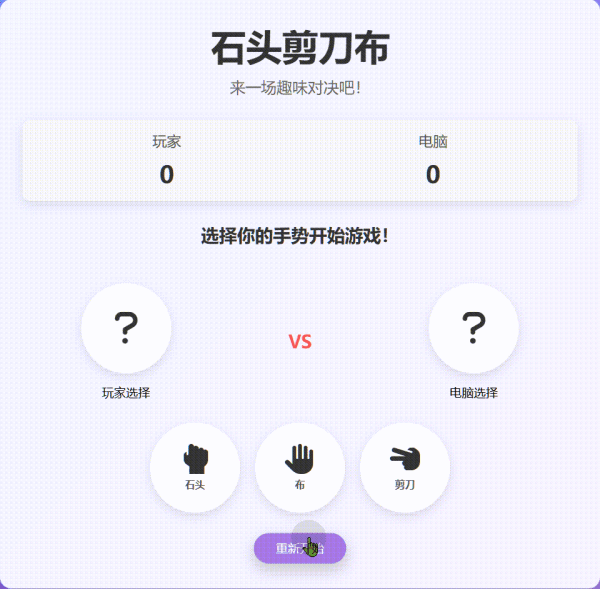Choose the 布 (paper) gesture
Image resolution: width=600 pixels, height=589 pixels.
pyautogui.click(x=300, y=467)
